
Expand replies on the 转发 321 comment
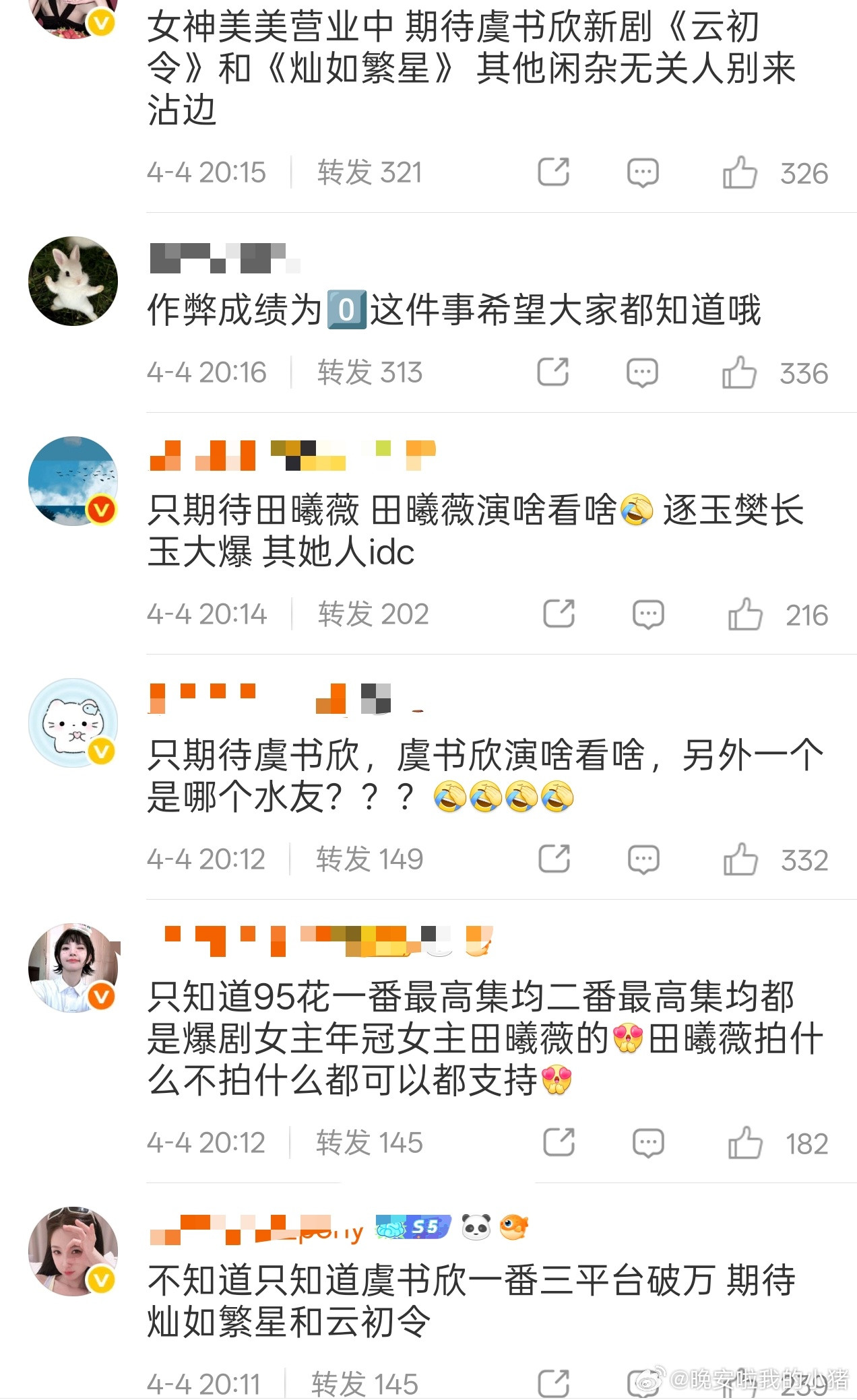coord(367,172)
